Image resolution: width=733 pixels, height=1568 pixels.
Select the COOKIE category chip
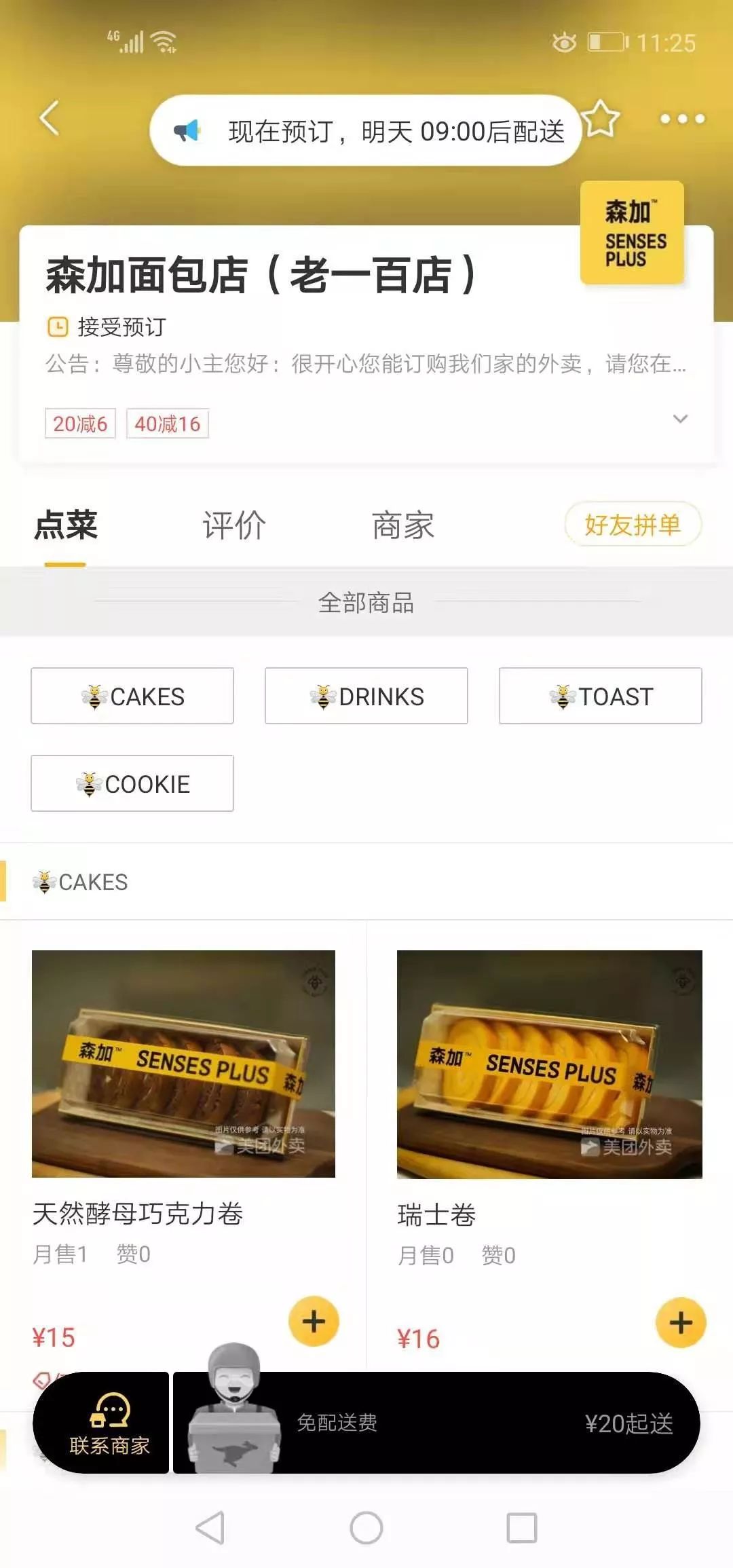pyautogui.click(x=132, y=783)
